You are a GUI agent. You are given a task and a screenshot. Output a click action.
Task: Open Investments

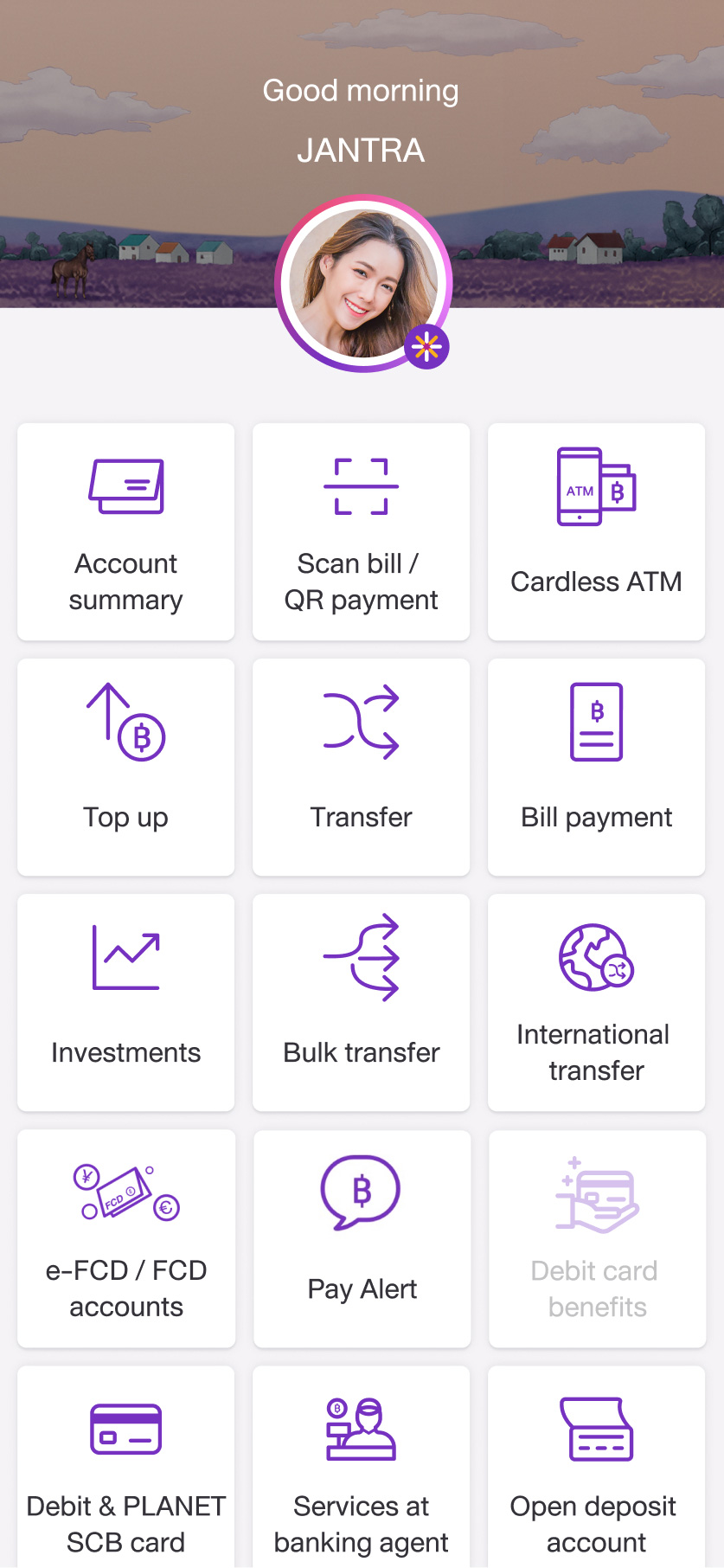(125, 1002)
